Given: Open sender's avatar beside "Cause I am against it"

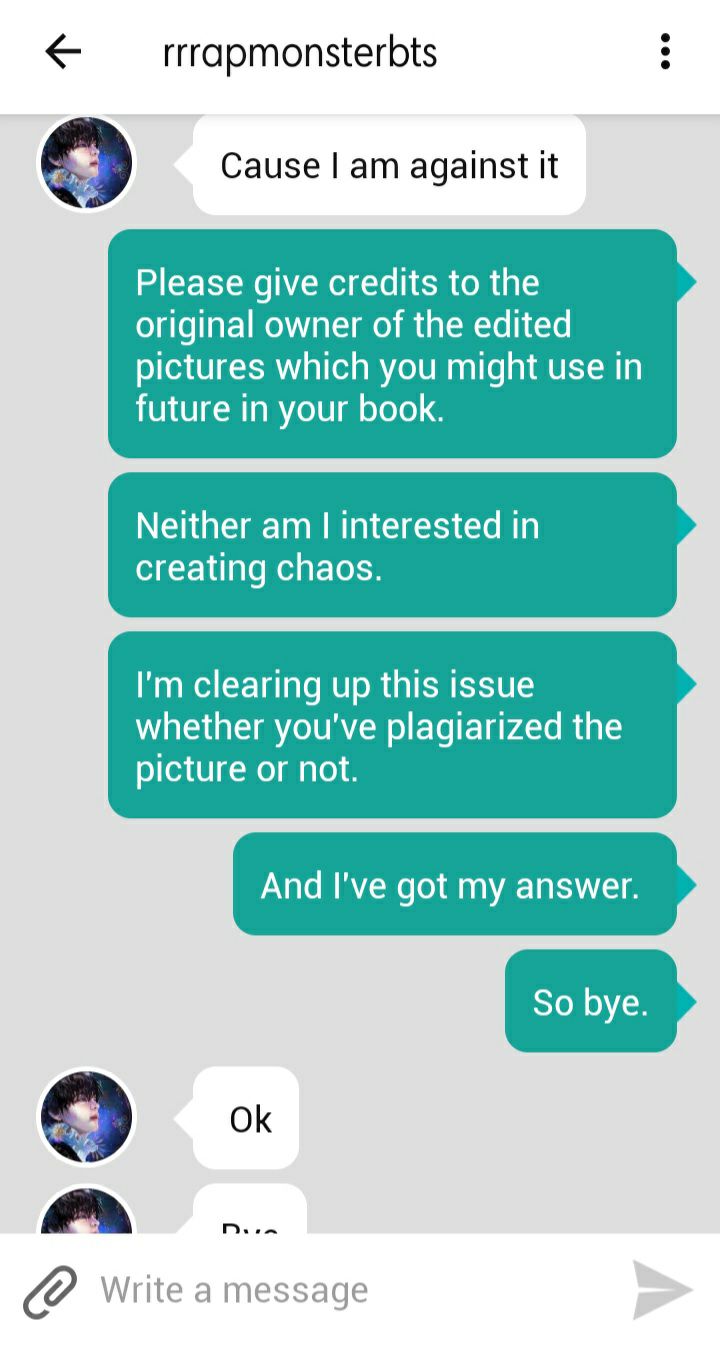Looking at the screenshot, I should (x=86, y=163).
